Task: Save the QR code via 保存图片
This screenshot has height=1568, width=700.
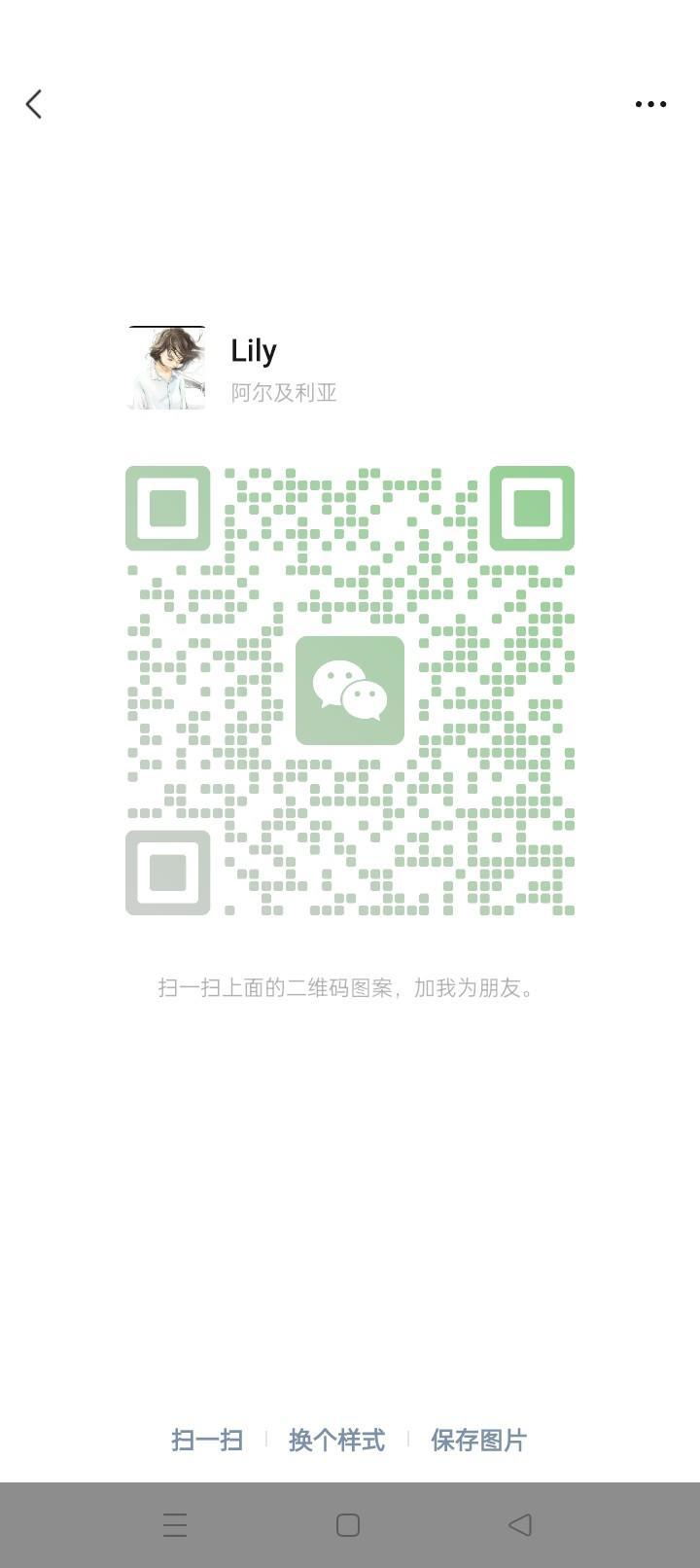Action: (478, 1440)
